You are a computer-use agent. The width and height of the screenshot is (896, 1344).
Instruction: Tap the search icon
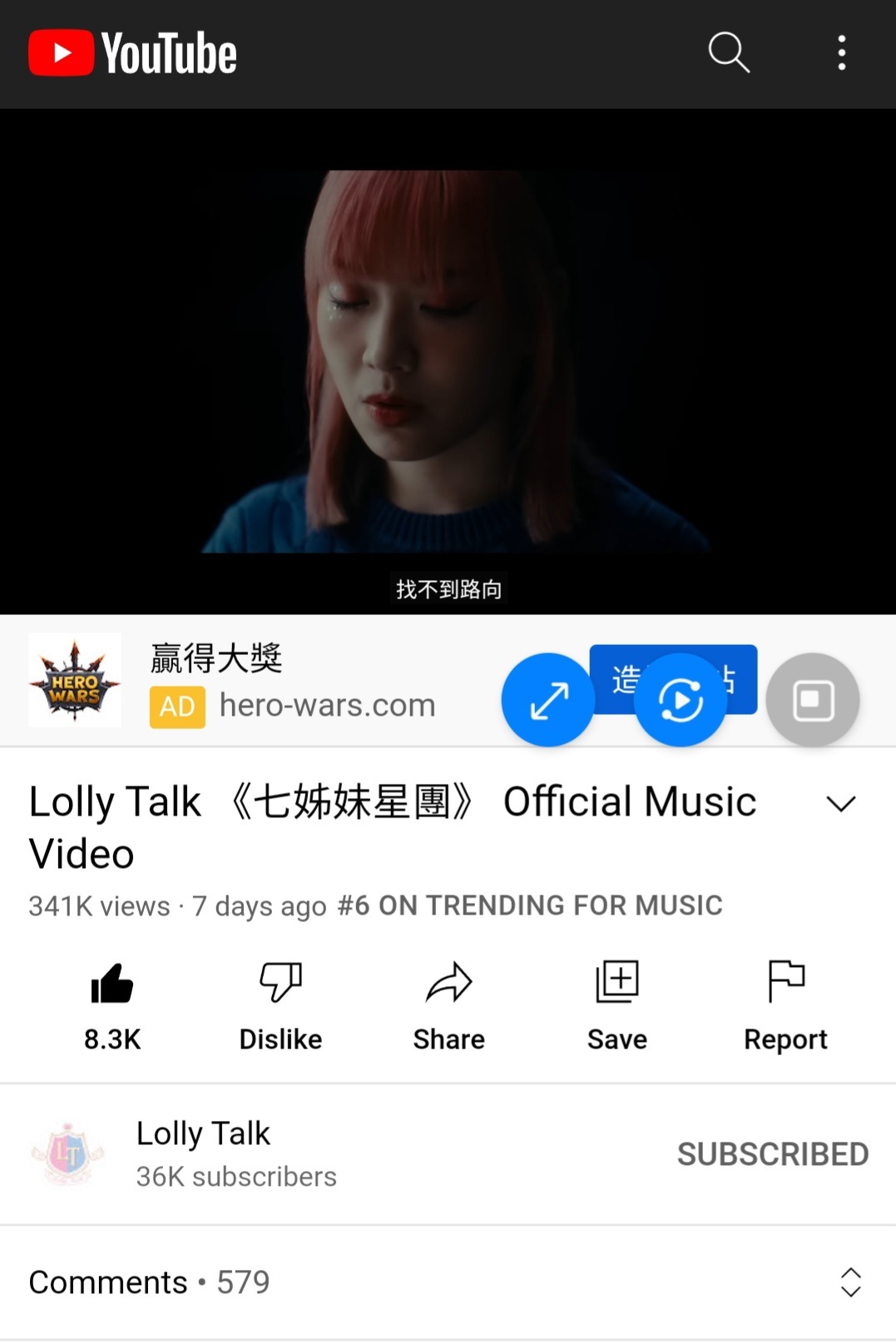(x=728, y=53)
